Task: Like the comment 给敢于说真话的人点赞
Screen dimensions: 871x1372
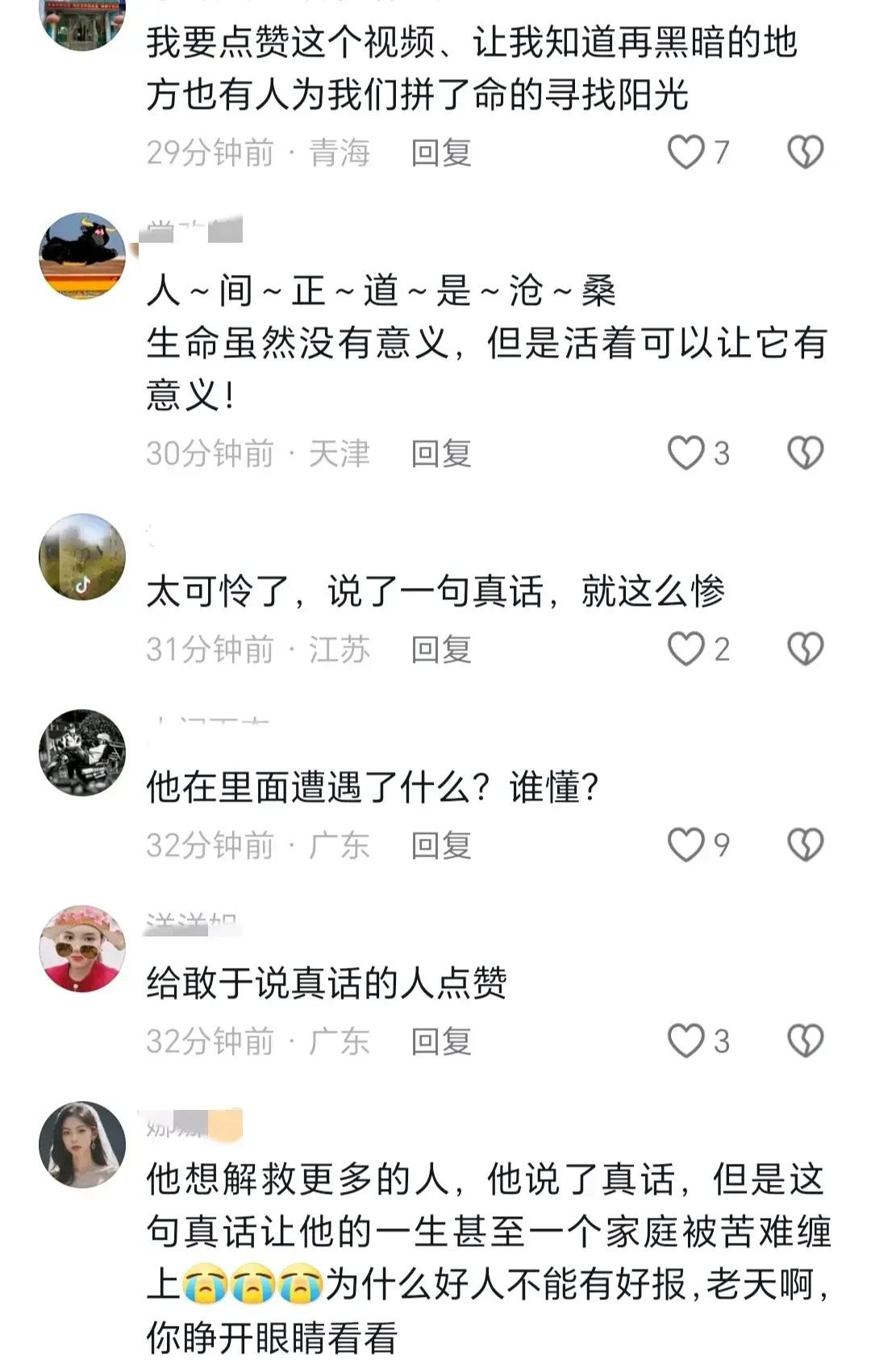Action: tap(686, 1041)
